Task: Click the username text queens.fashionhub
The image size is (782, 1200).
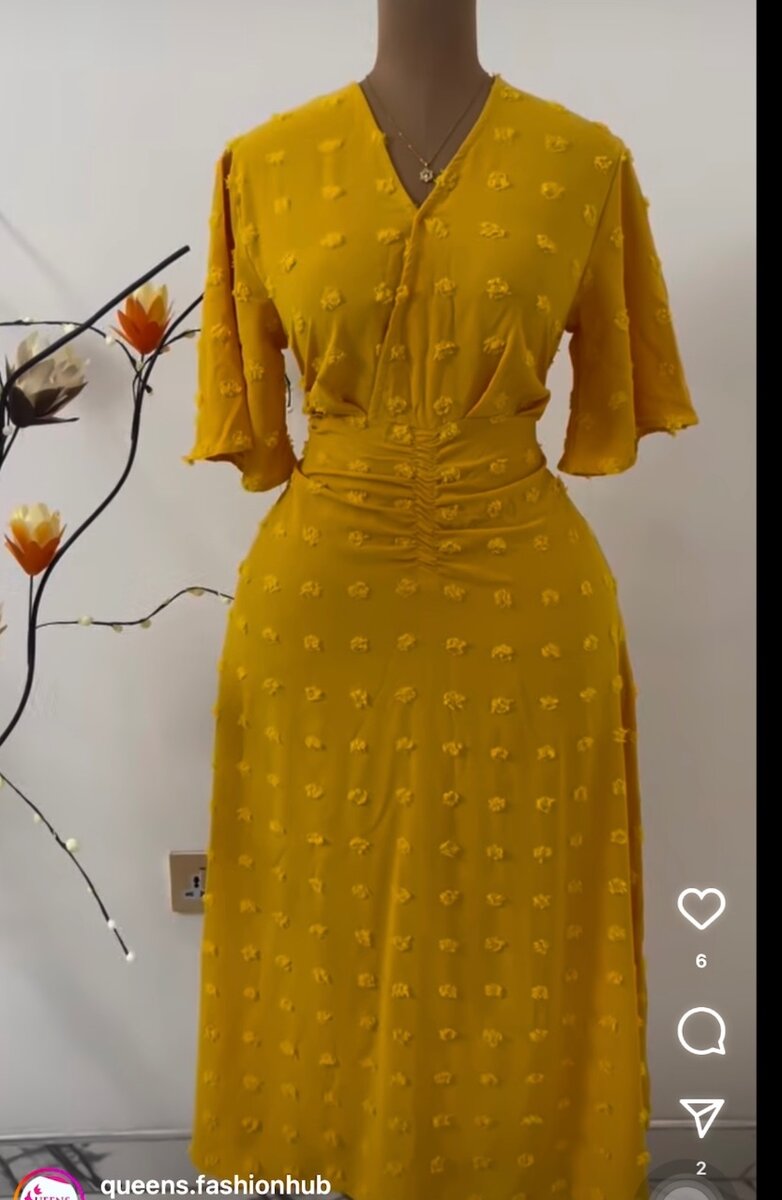Action: [x=216, y=1187]
